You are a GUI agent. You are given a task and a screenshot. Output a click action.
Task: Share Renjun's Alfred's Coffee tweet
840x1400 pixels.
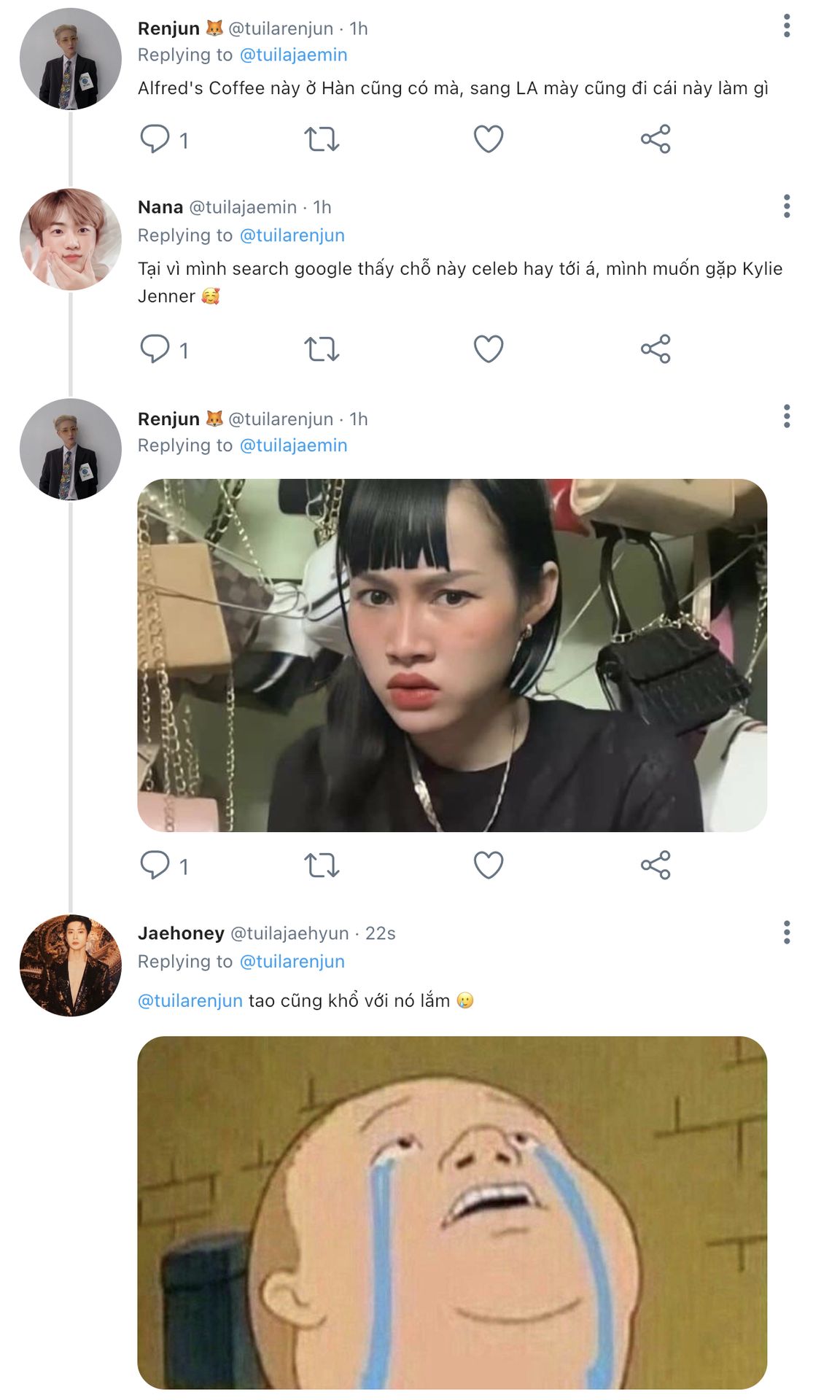click(x=655, y=139)
